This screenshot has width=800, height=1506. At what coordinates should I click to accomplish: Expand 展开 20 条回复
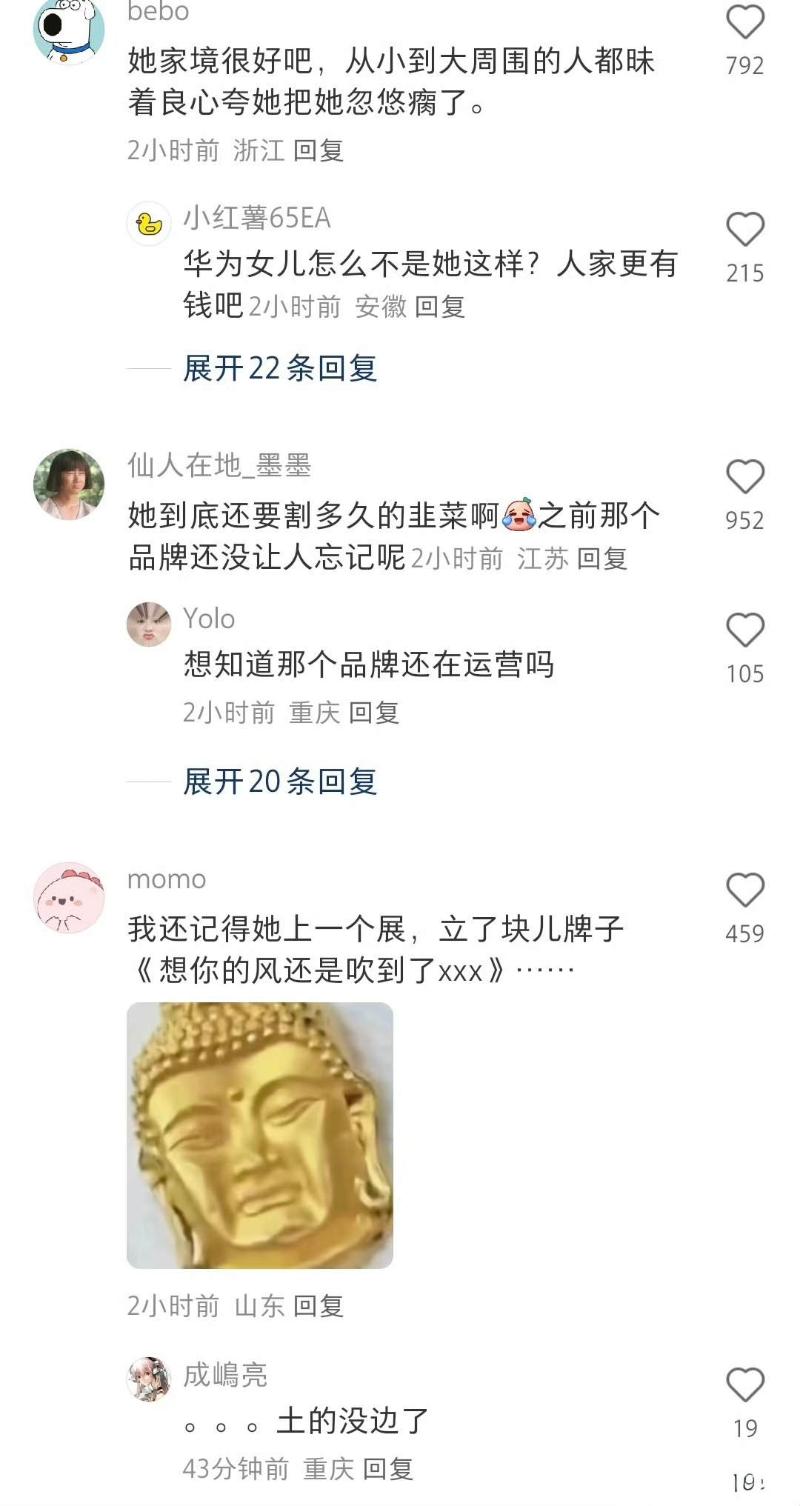click(x=279, y=781)
